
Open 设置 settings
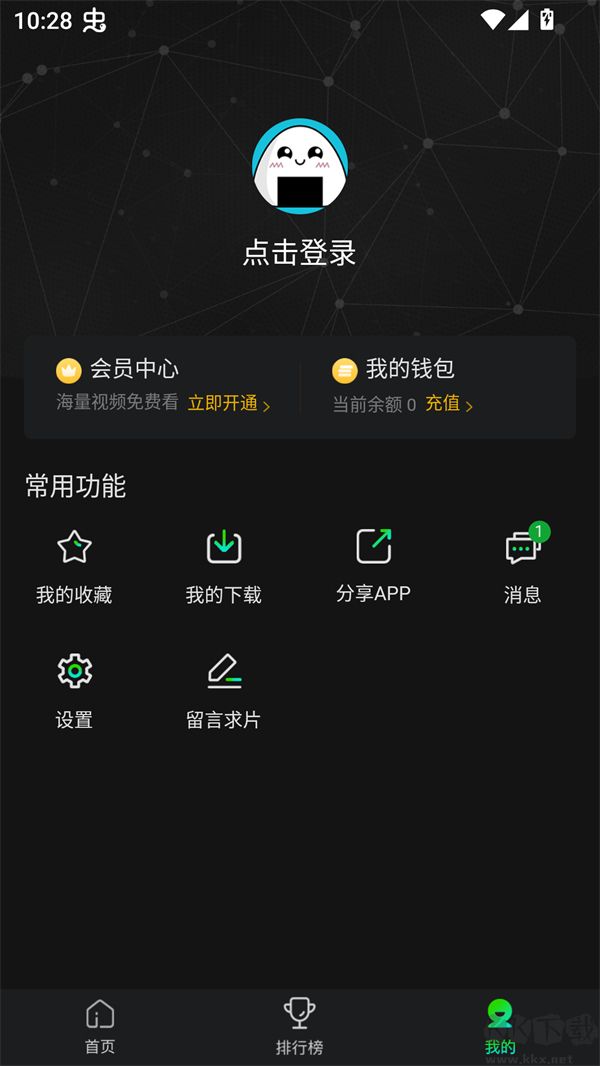[x=74, y=691]
